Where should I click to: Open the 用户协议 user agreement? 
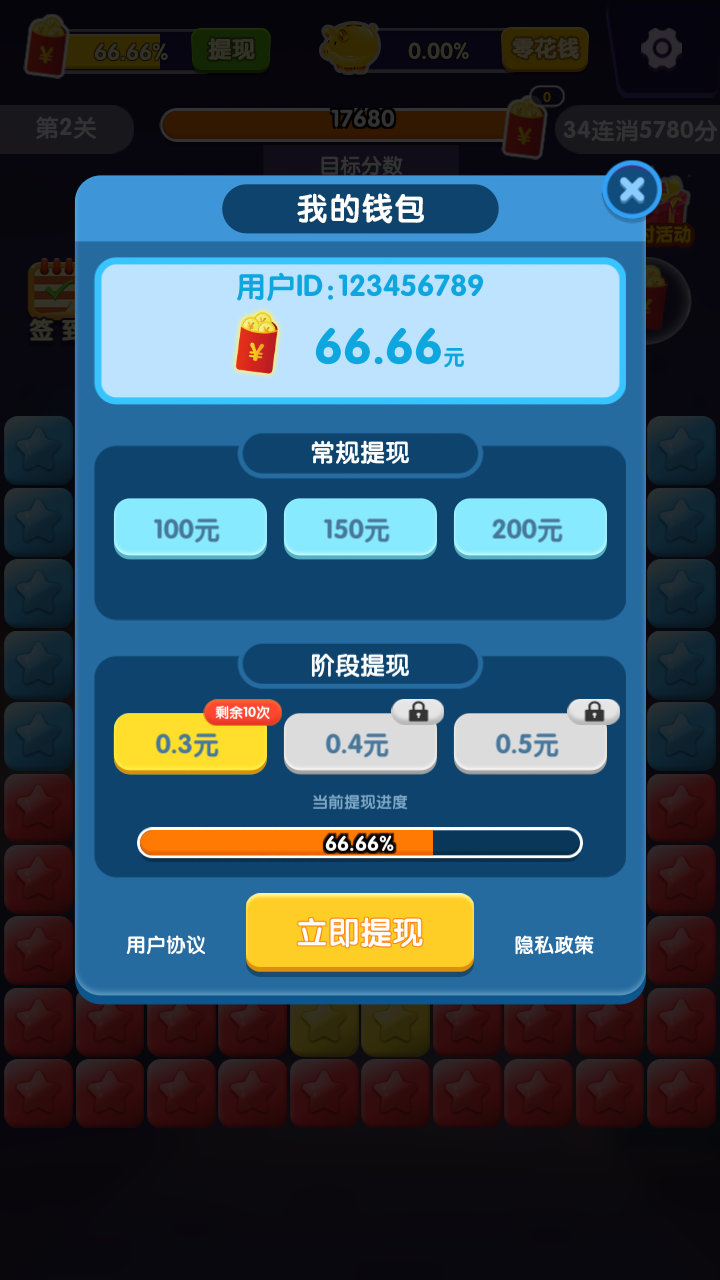[166, 945]
